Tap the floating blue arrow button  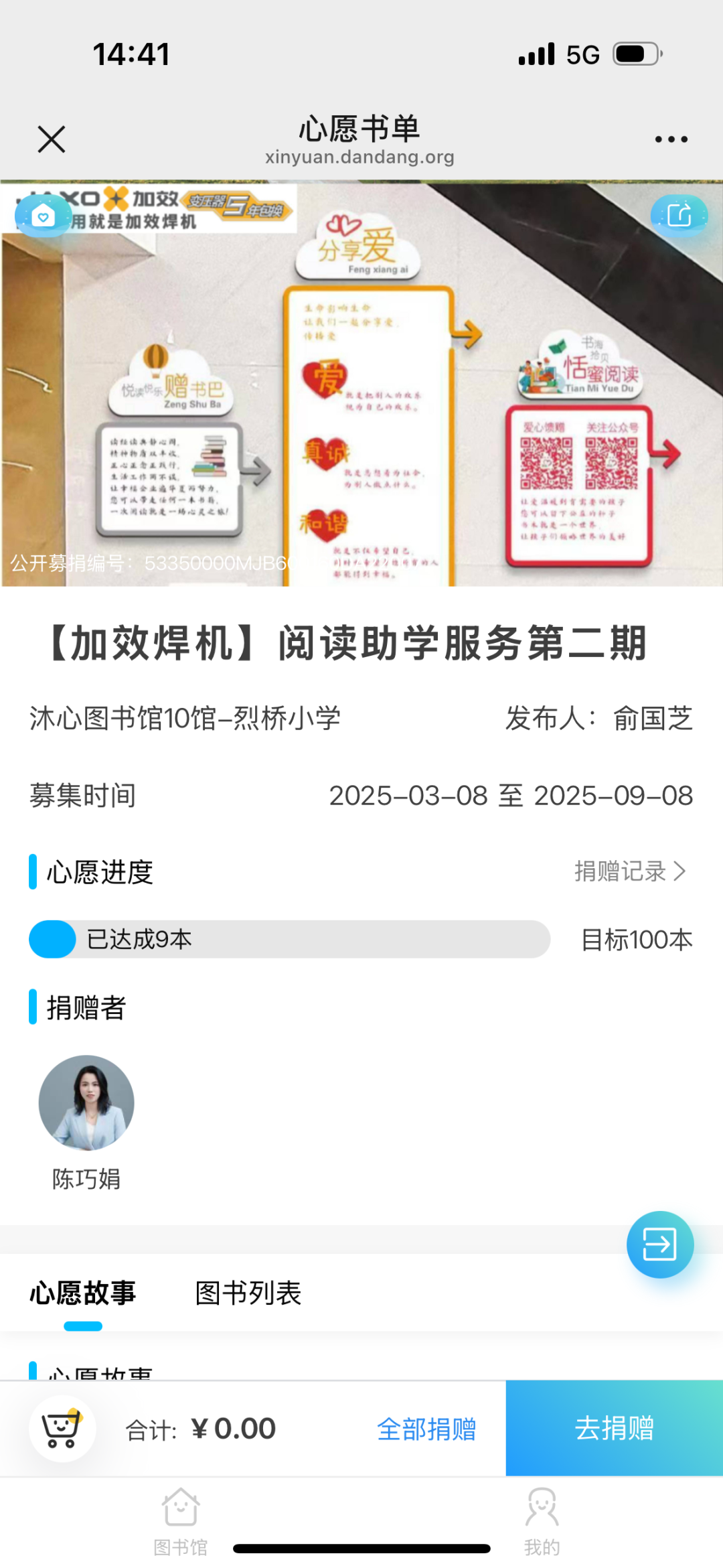coord(659,1244)
